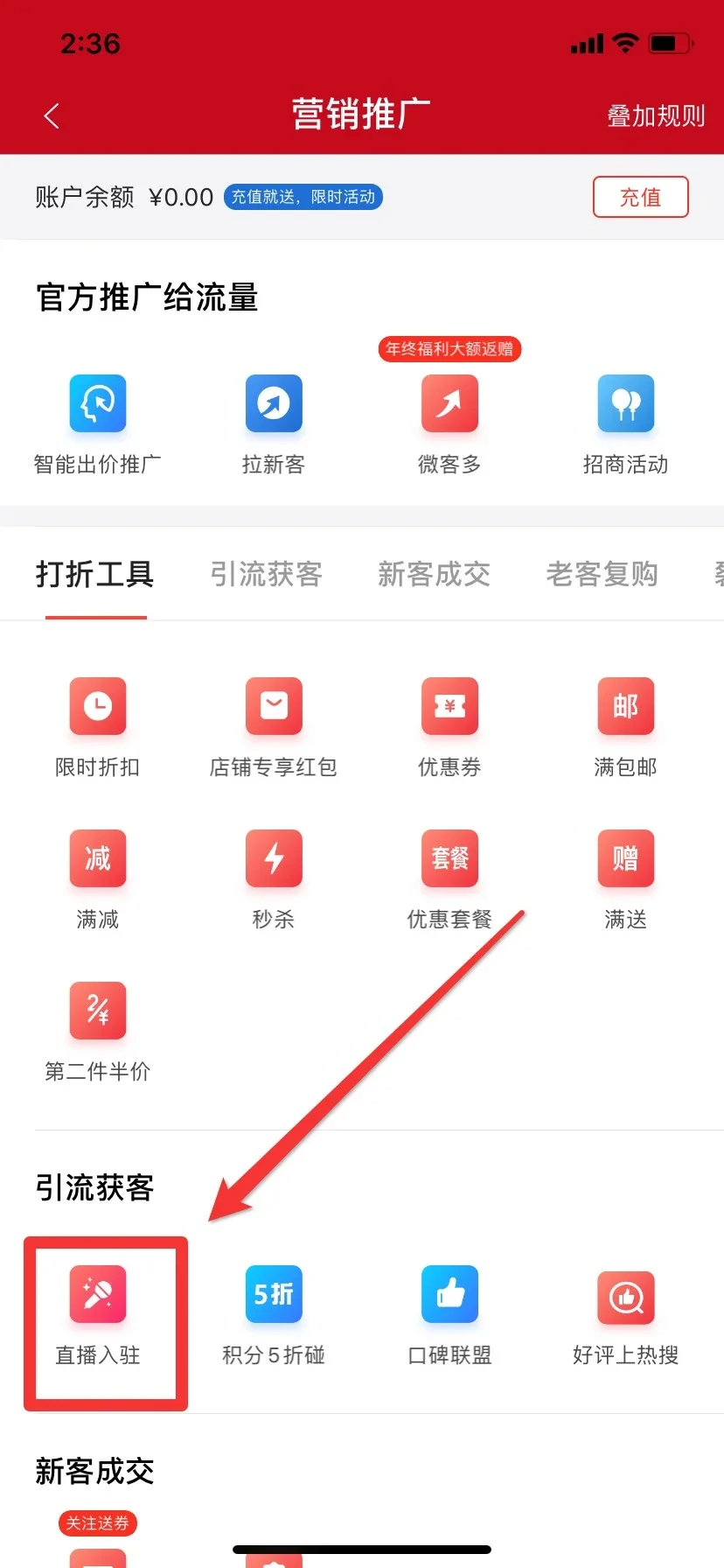Open 叠加规则 stacking rules
Image resolution: width=724 pixels, height=1568 pixels.
655,115
